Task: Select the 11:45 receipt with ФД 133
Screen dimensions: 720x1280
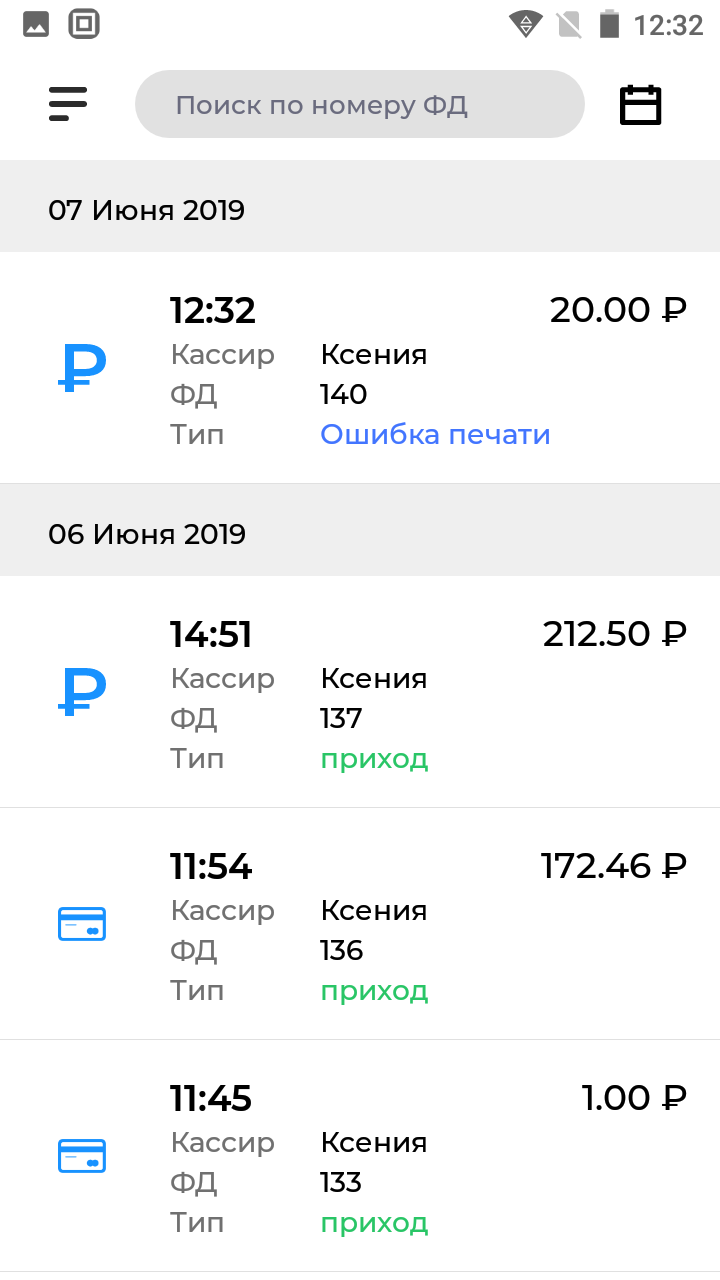Action: tap(360, 1156)
